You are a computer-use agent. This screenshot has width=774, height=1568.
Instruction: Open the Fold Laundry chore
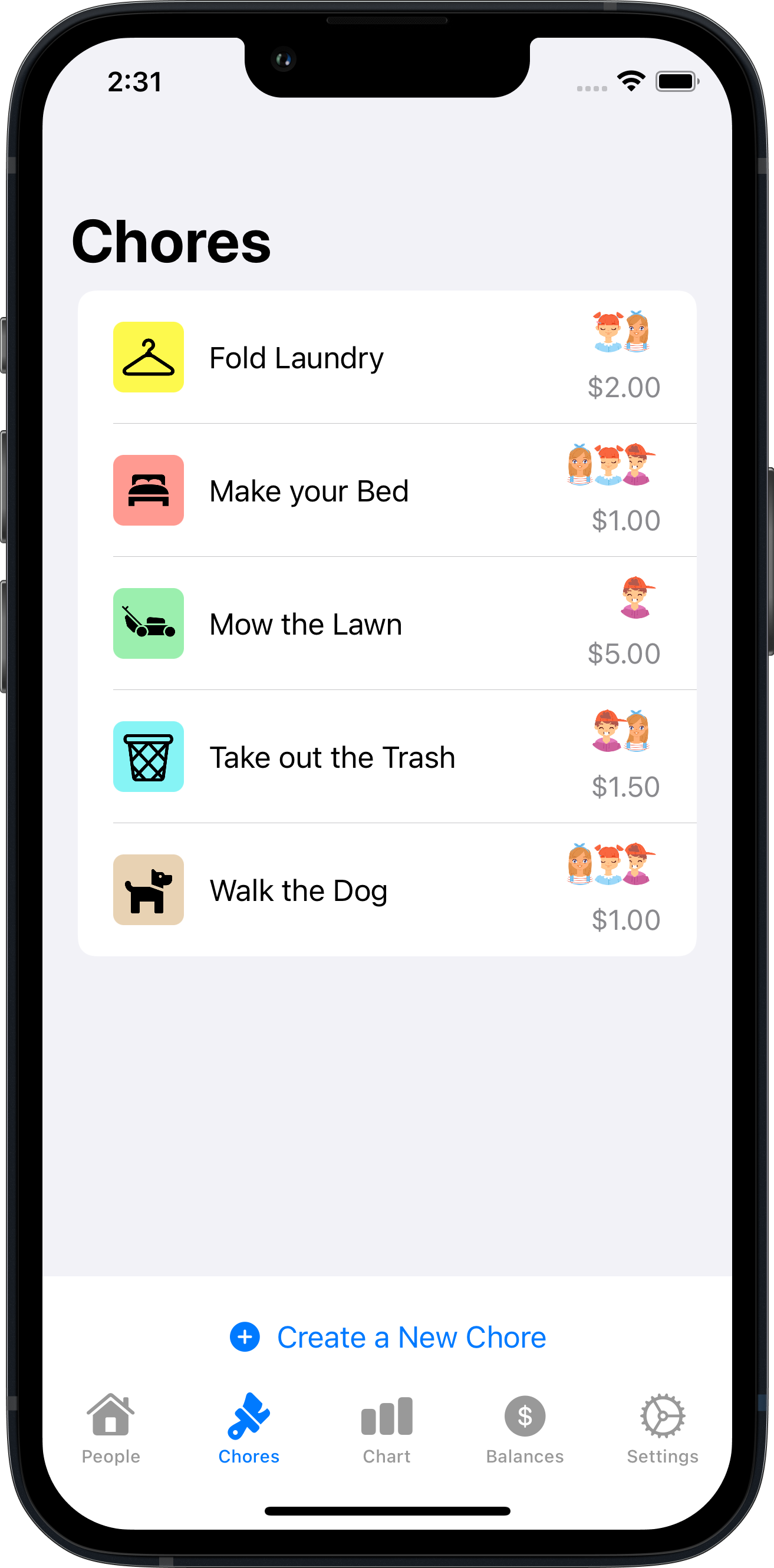(x=387, y=357)
